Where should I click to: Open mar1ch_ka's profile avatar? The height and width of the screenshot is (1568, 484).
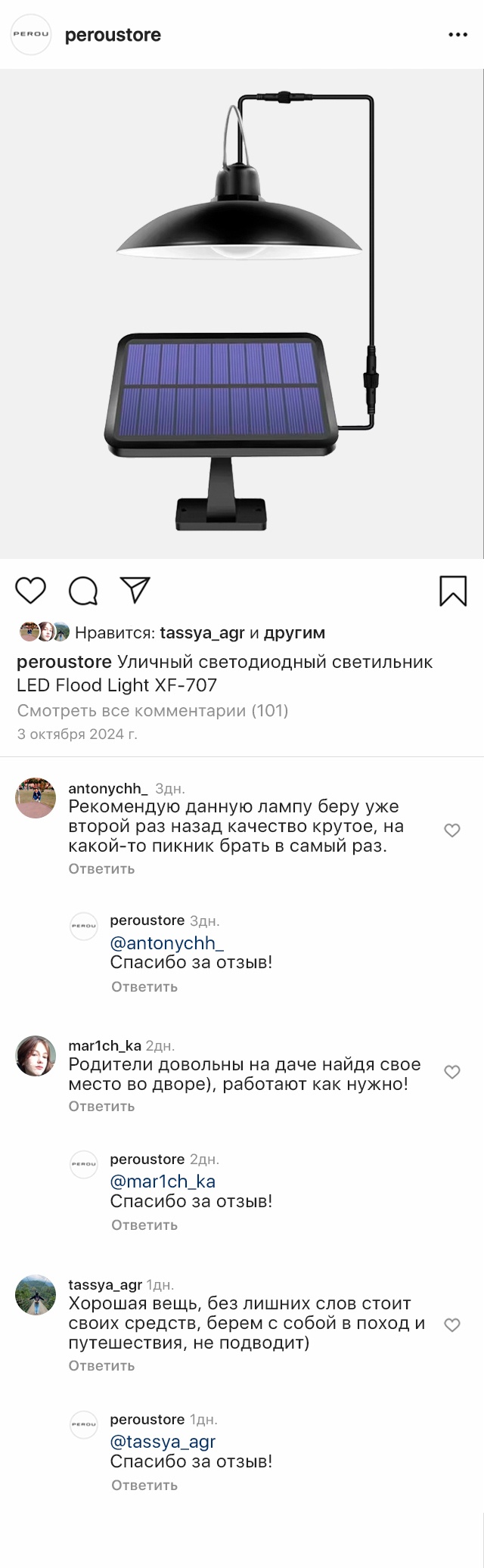[36, 1056]
